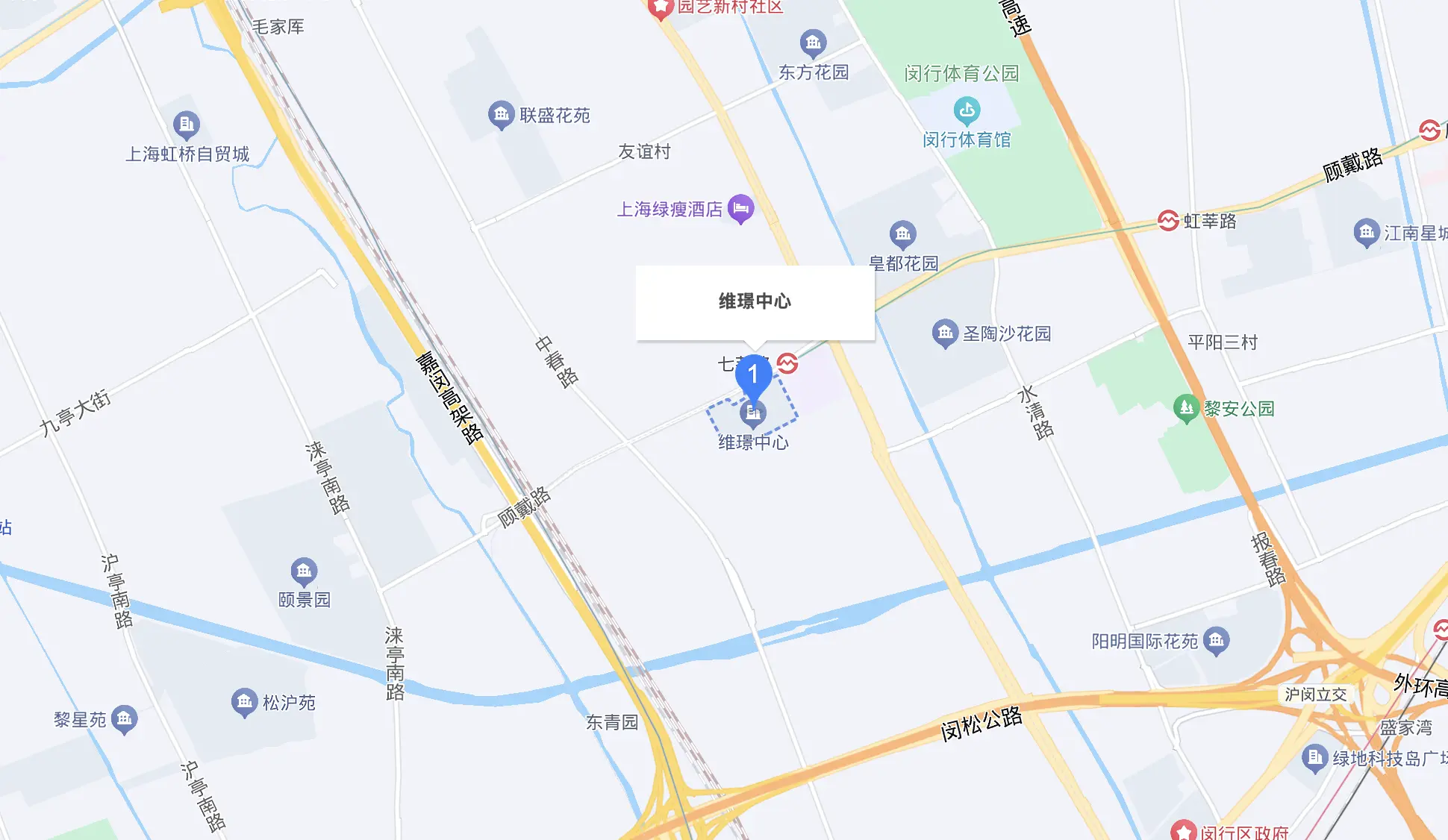Select the 虹莘路 metro station icon
Screen dimensions: 1448x840
1168,221
